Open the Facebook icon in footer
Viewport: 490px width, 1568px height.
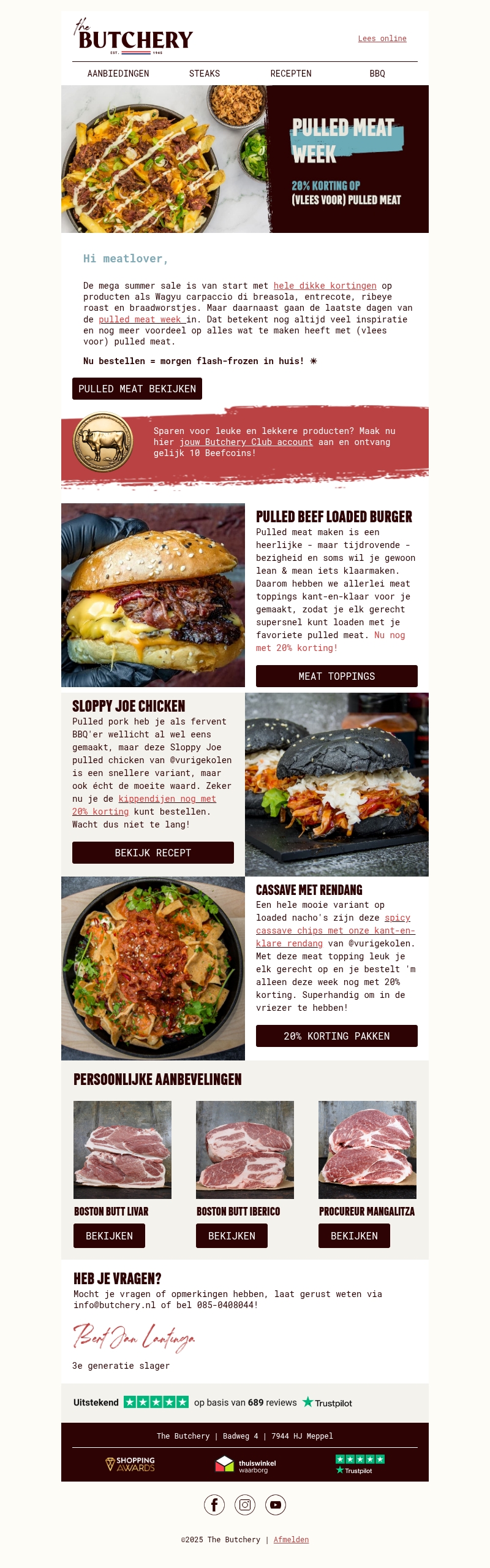point(214,1504)
